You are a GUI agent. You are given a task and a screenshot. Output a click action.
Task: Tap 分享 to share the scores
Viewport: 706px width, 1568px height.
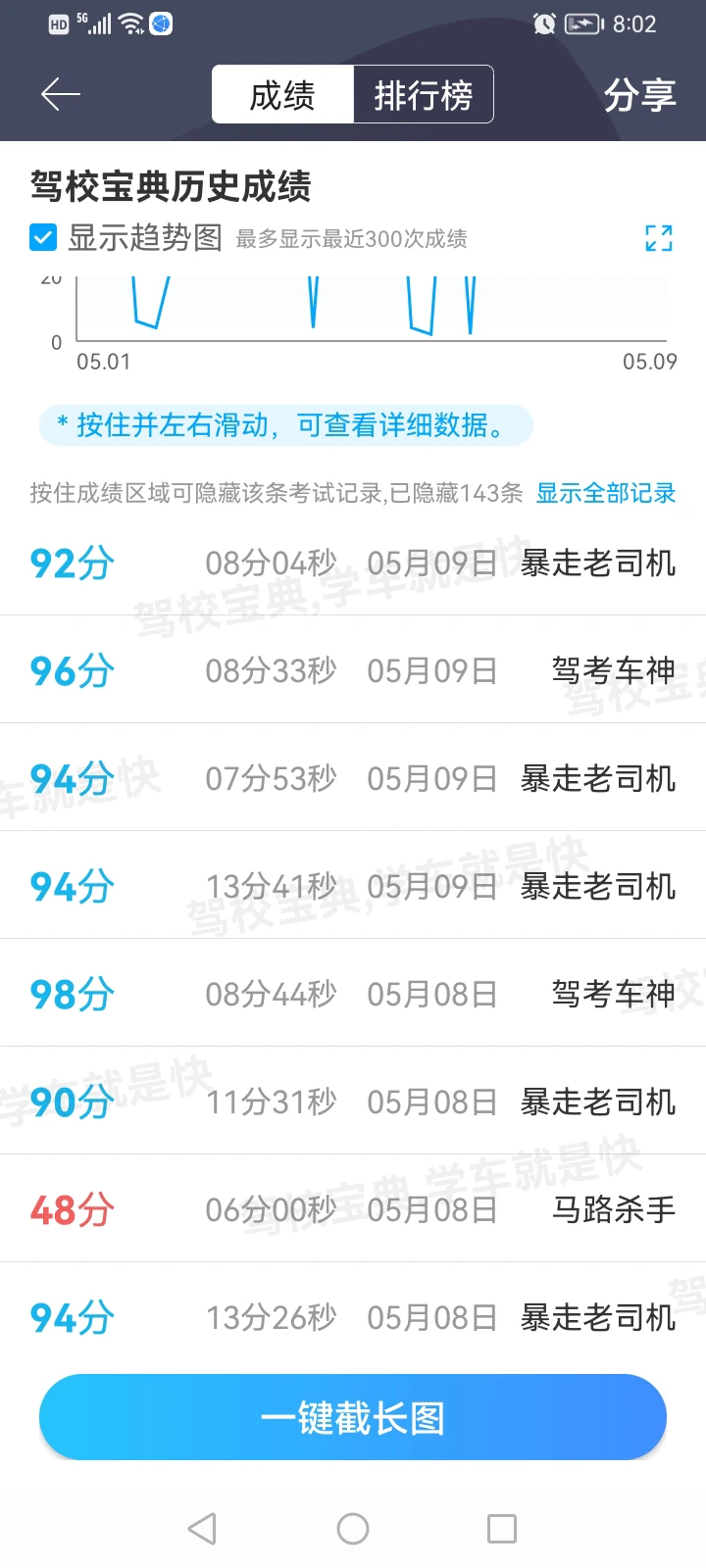(639, 95)
